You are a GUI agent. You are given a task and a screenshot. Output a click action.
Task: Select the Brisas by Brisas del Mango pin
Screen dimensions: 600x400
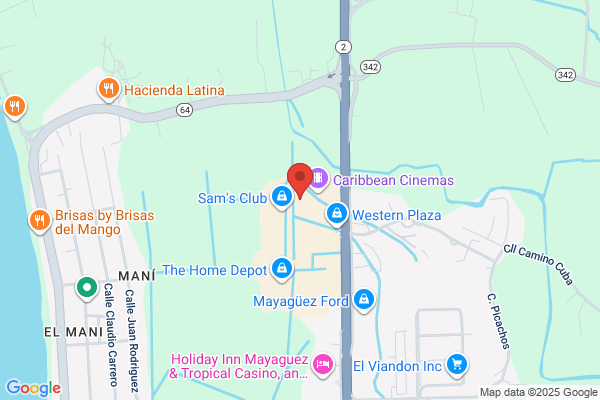[39, 222]
